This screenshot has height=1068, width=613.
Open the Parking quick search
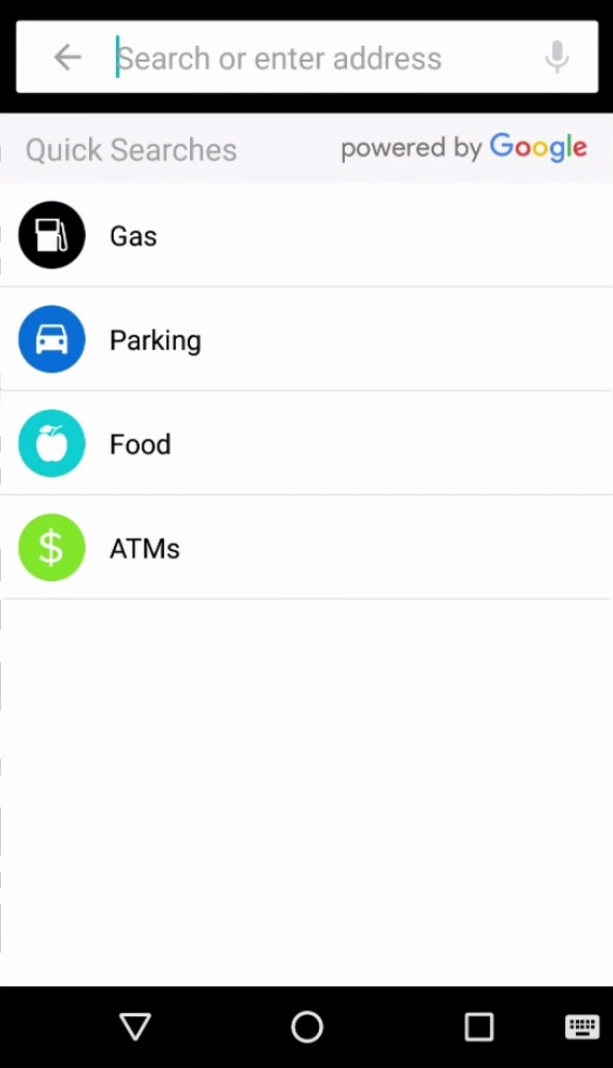[x=306, y=339]
